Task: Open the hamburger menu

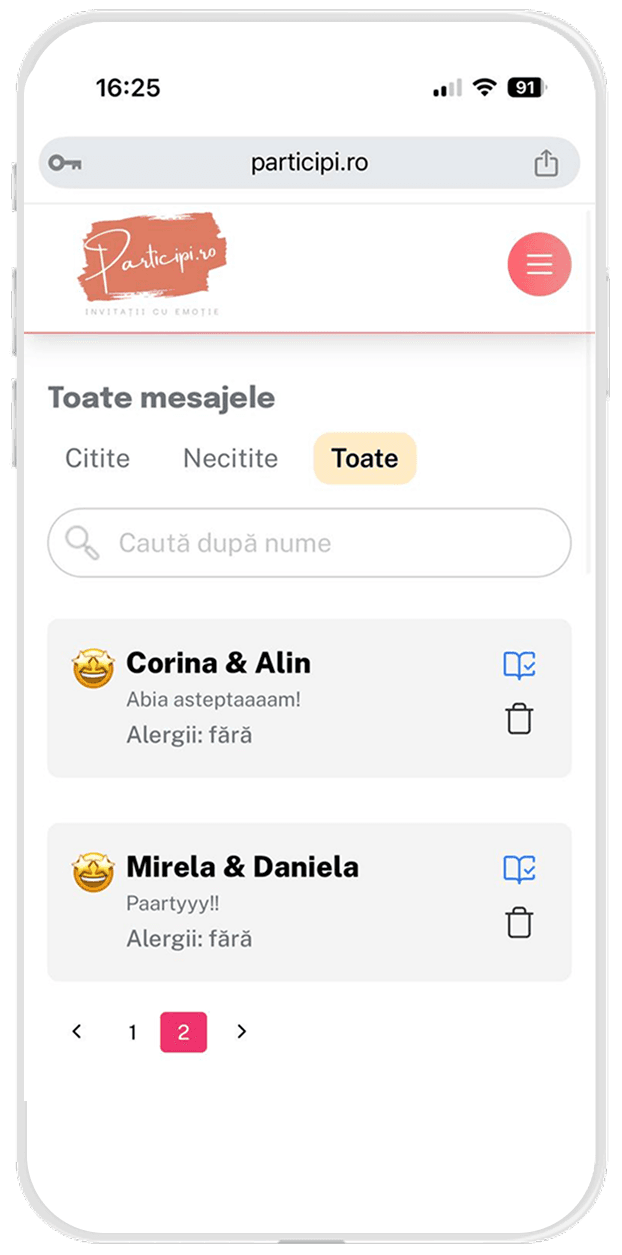Action: (x=539, y=264)
